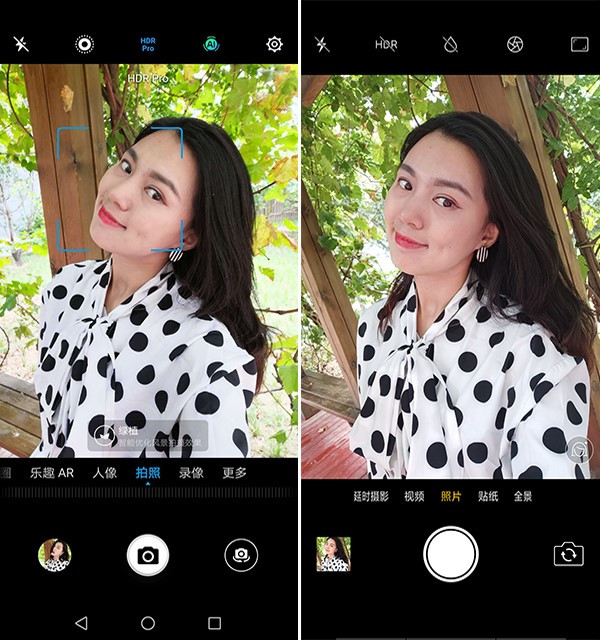Screen dimensions: 600x640
Task: Dismiss the 绿植 scene suggestion chip
Action: 104,435
